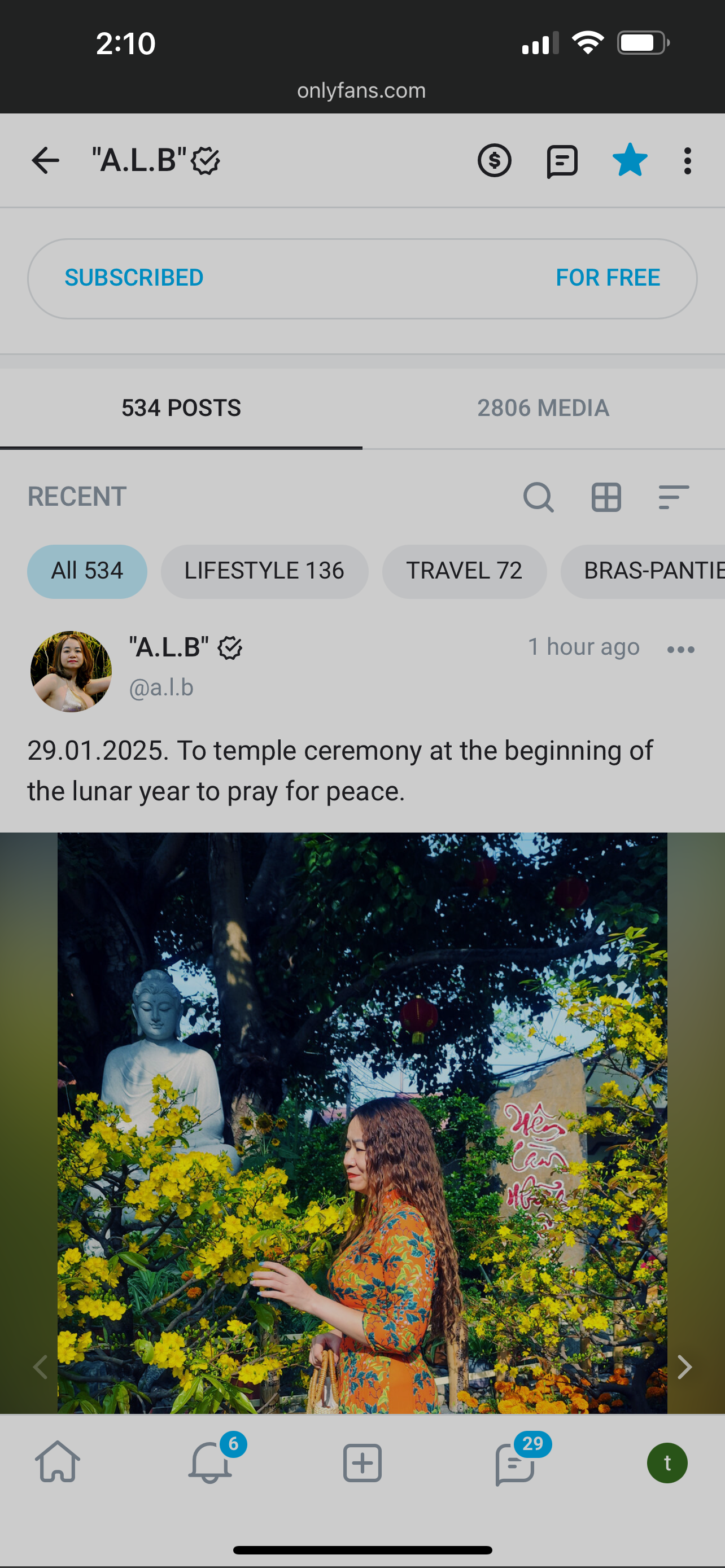Filter posts by Travel 72

(x=464, y=571)
